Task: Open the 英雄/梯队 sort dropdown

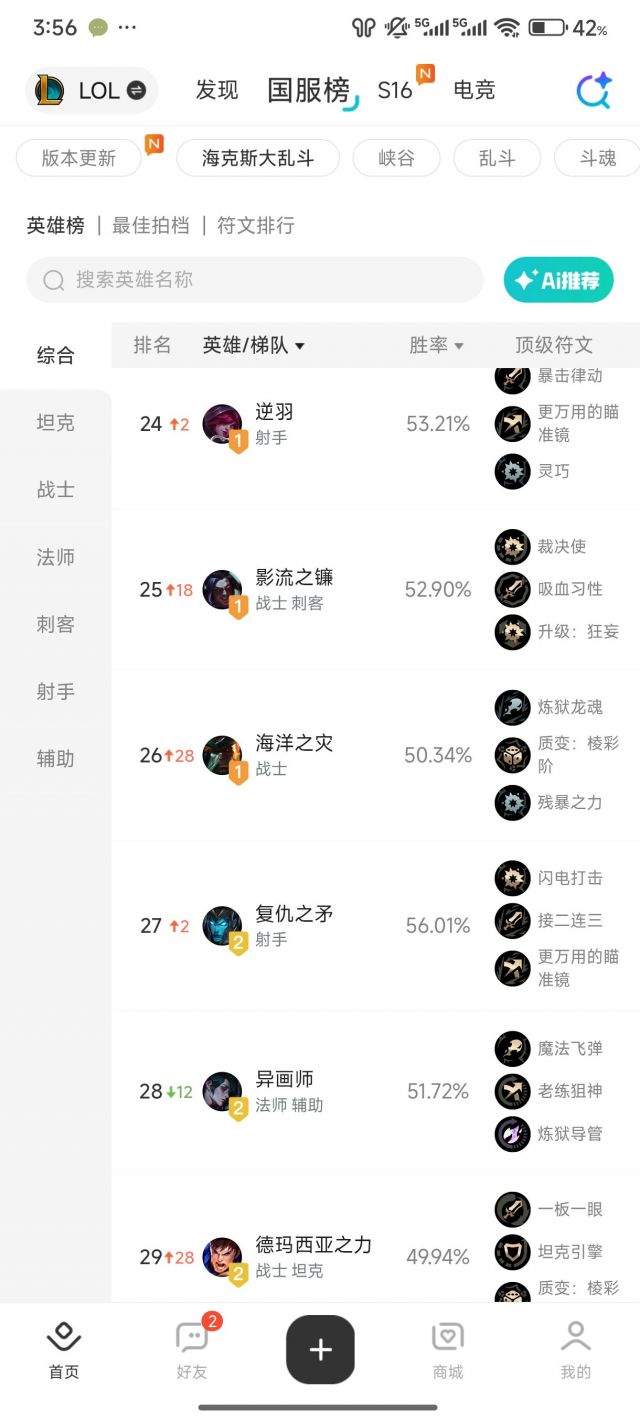Action: click(x=254, y=345)
